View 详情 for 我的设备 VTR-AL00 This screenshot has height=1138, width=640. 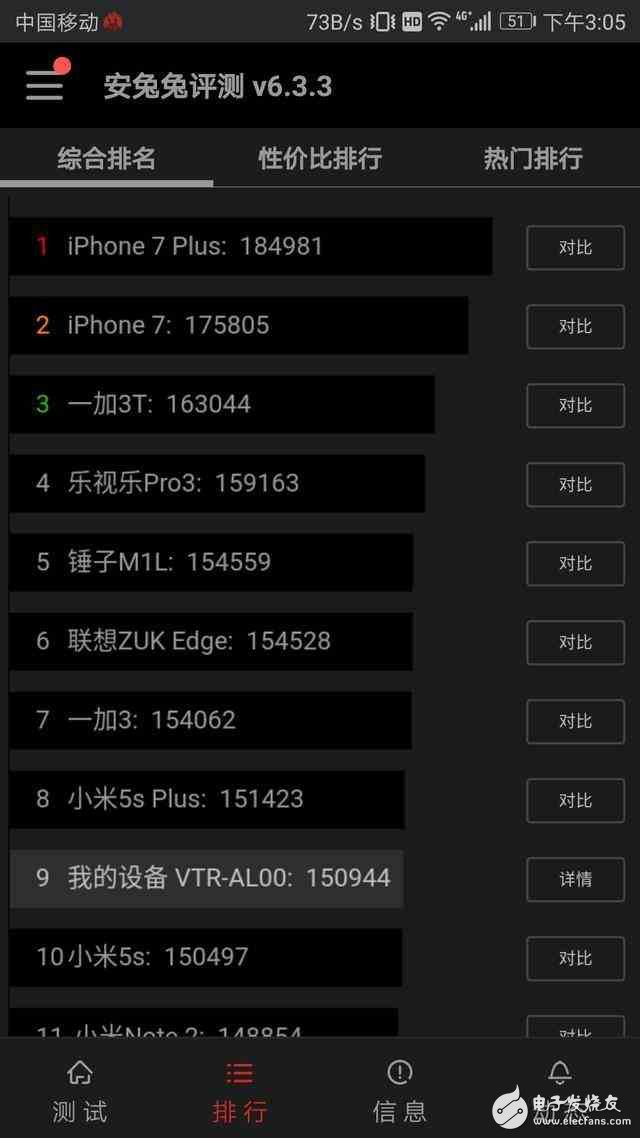pyautogui.click(x=575, y=879)
